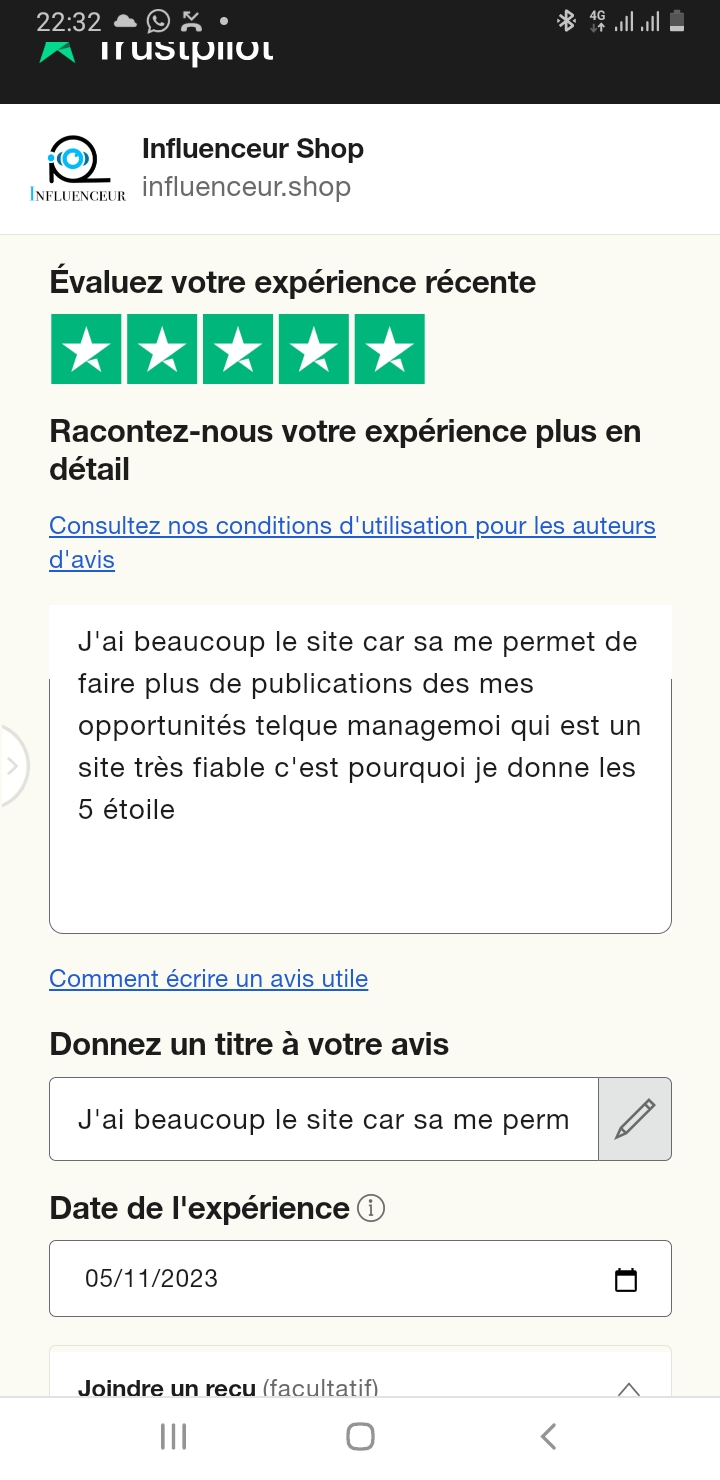Collapse the Joindre un reçu section
This screenshot has height=1480, width=720.
(x=628, y=1388)
